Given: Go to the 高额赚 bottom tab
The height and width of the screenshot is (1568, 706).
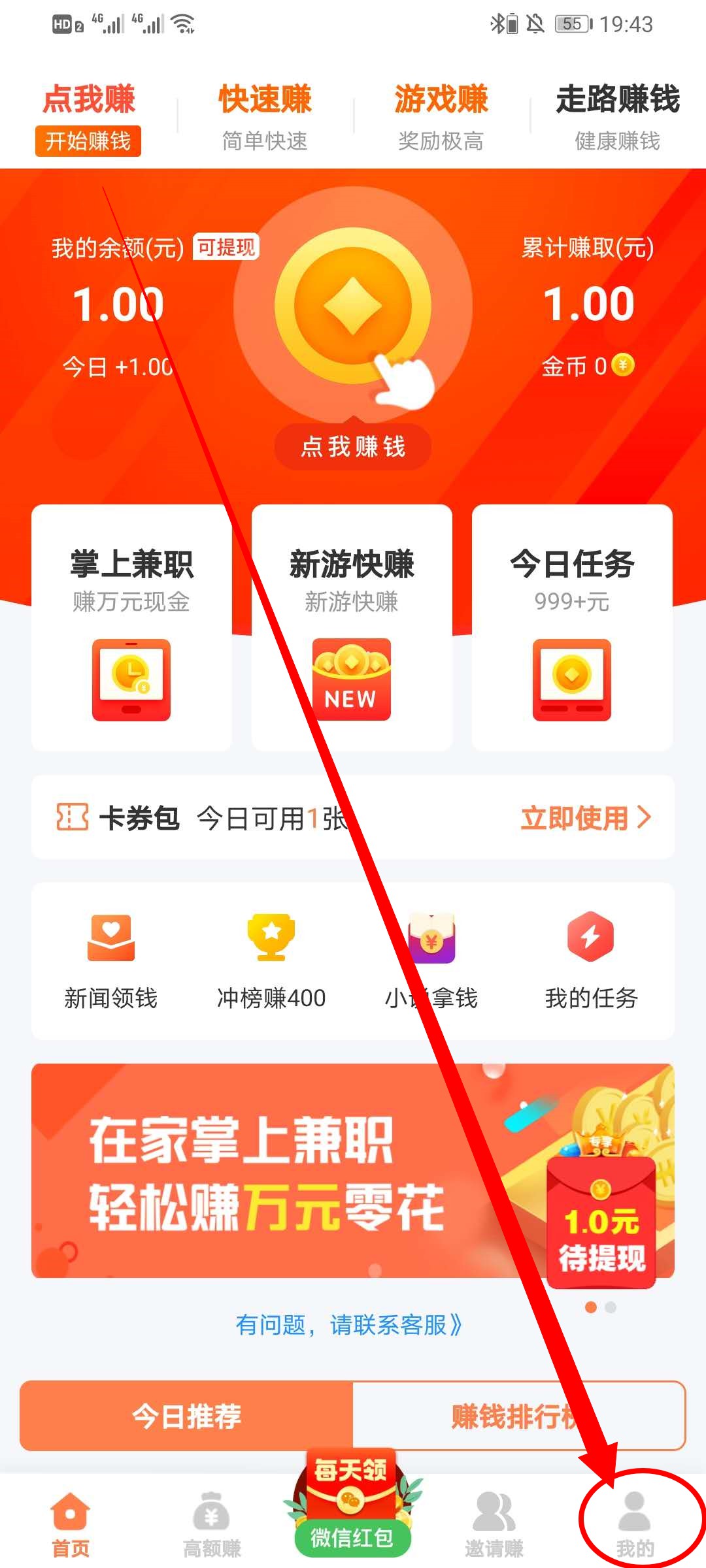Looking at the screenshot, I should tap(212, 1524).
